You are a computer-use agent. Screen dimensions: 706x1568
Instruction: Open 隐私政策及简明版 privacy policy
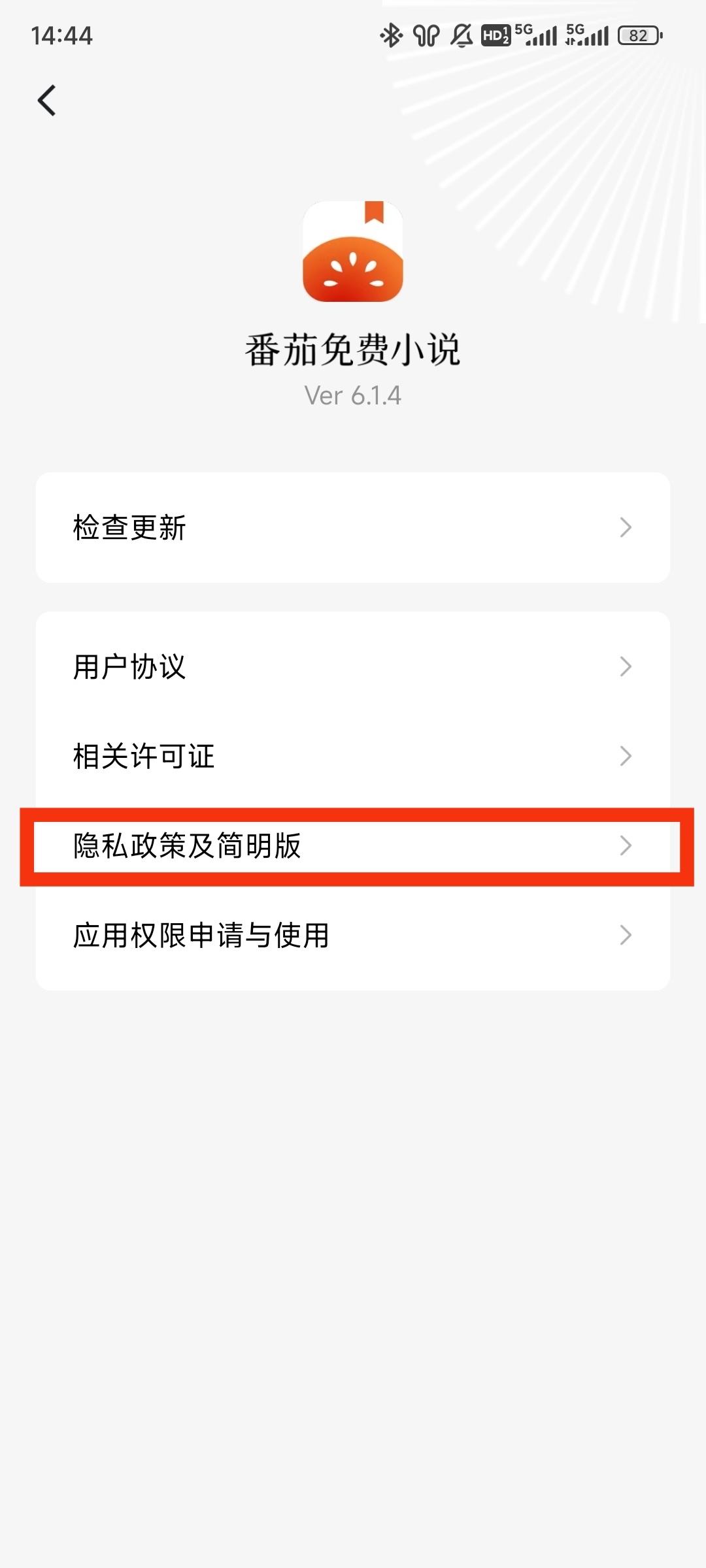[353, 845]
